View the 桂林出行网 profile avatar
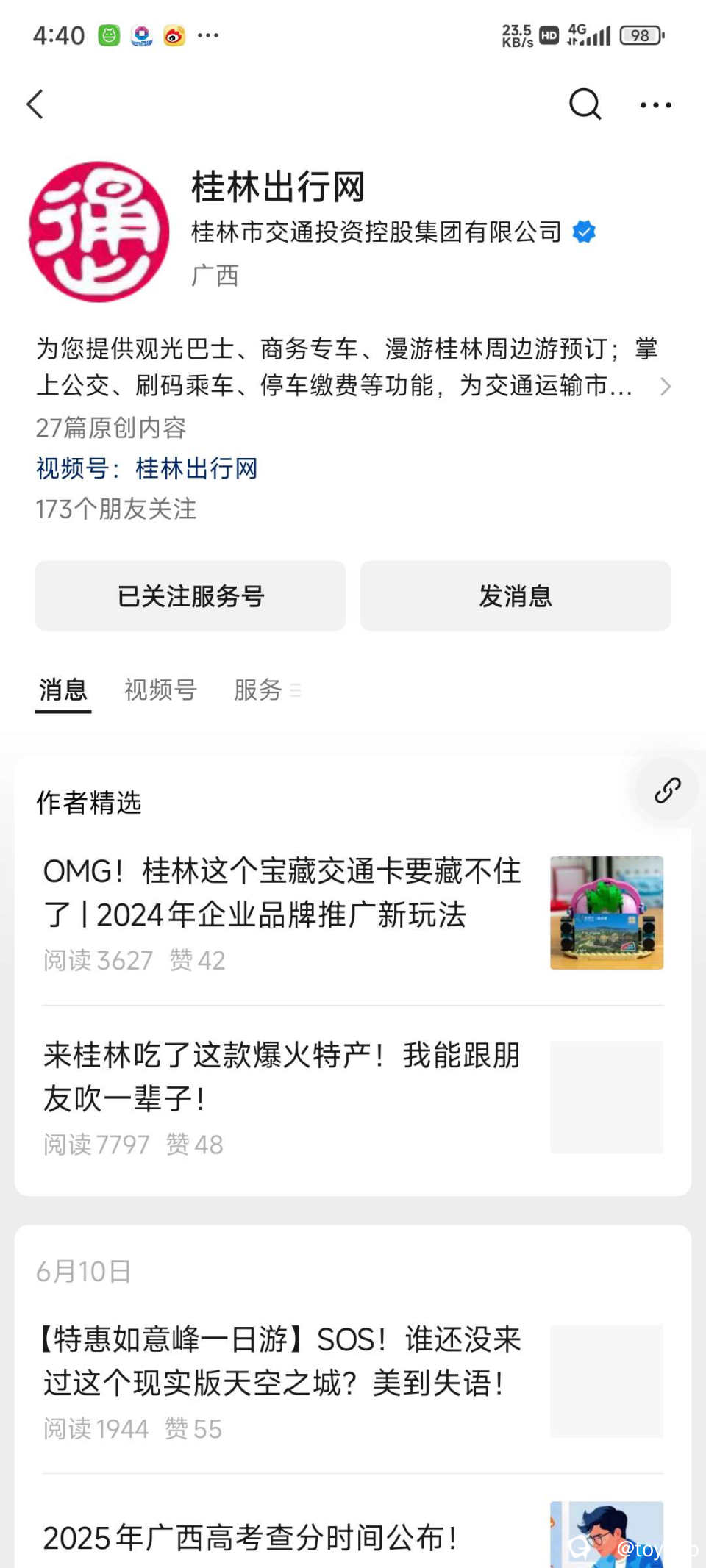 click(x=99, y=232)
